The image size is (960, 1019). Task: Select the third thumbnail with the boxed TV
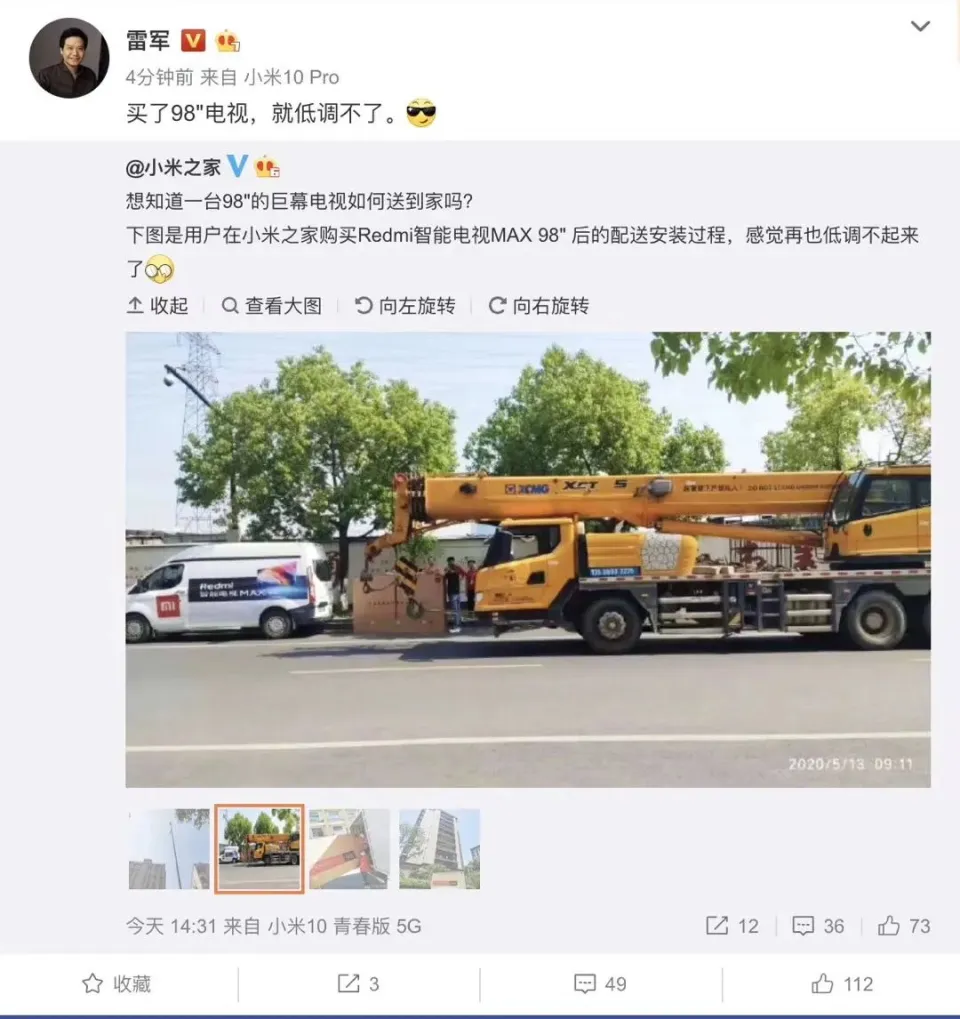point(349,849)
